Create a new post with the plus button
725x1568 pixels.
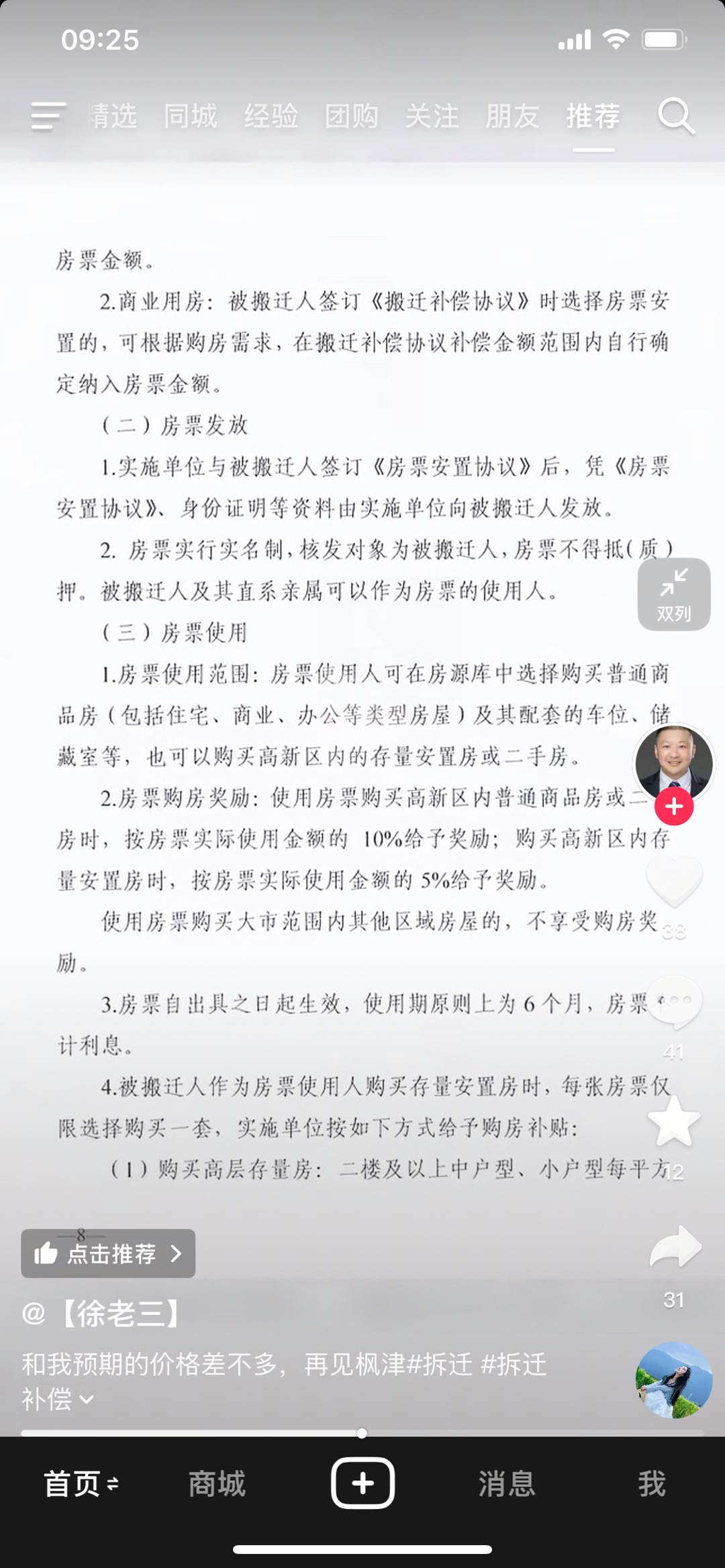click(x=362, y=1483)
